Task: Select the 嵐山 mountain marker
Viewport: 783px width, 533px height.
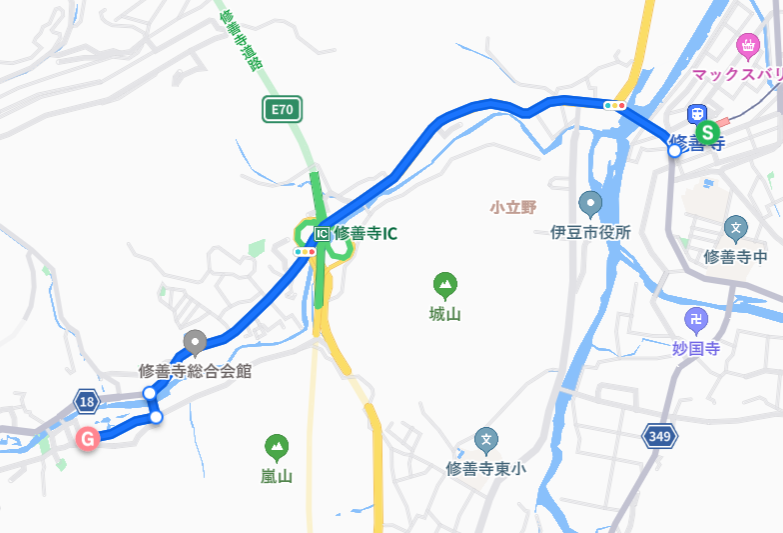Action: (276, 446)
